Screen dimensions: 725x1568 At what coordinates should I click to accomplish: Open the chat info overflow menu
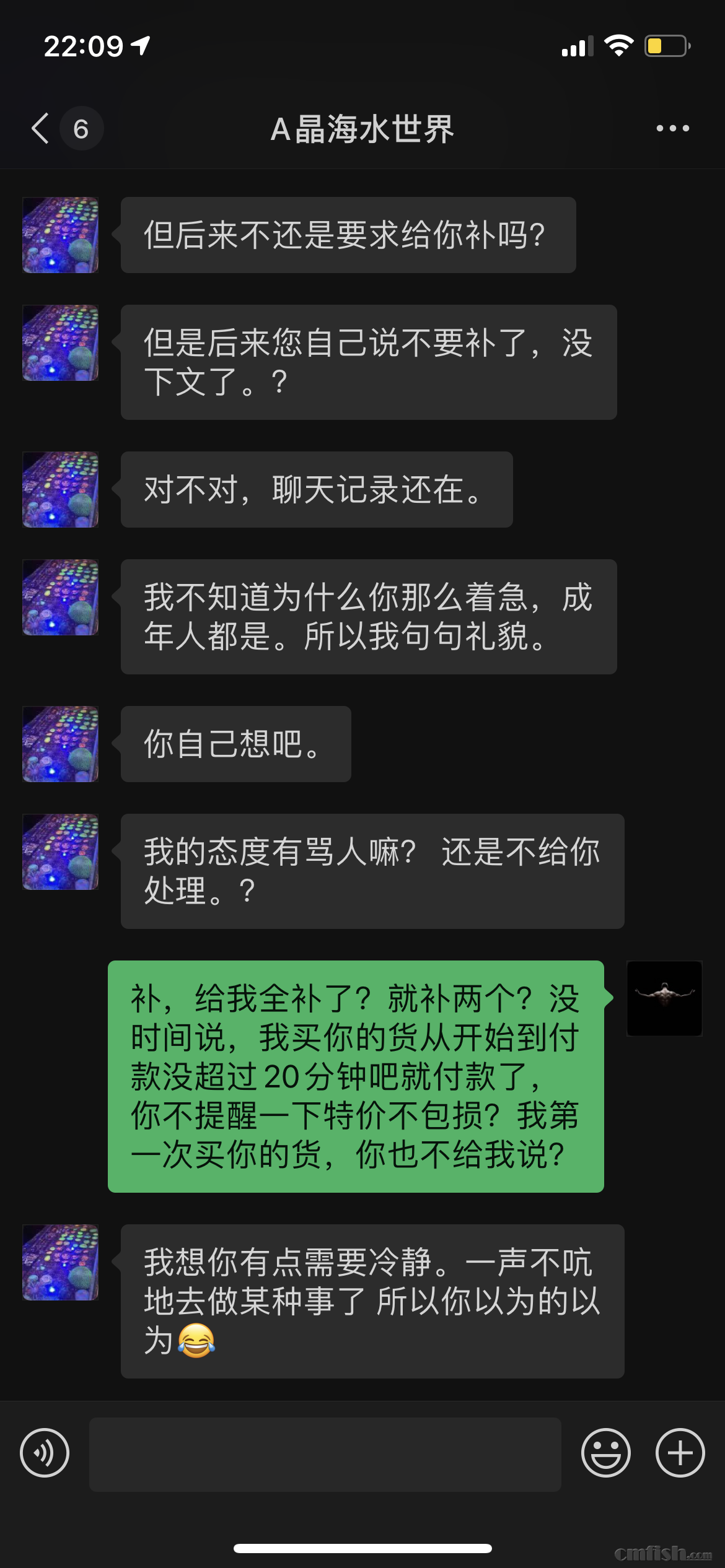click(672, 129)
